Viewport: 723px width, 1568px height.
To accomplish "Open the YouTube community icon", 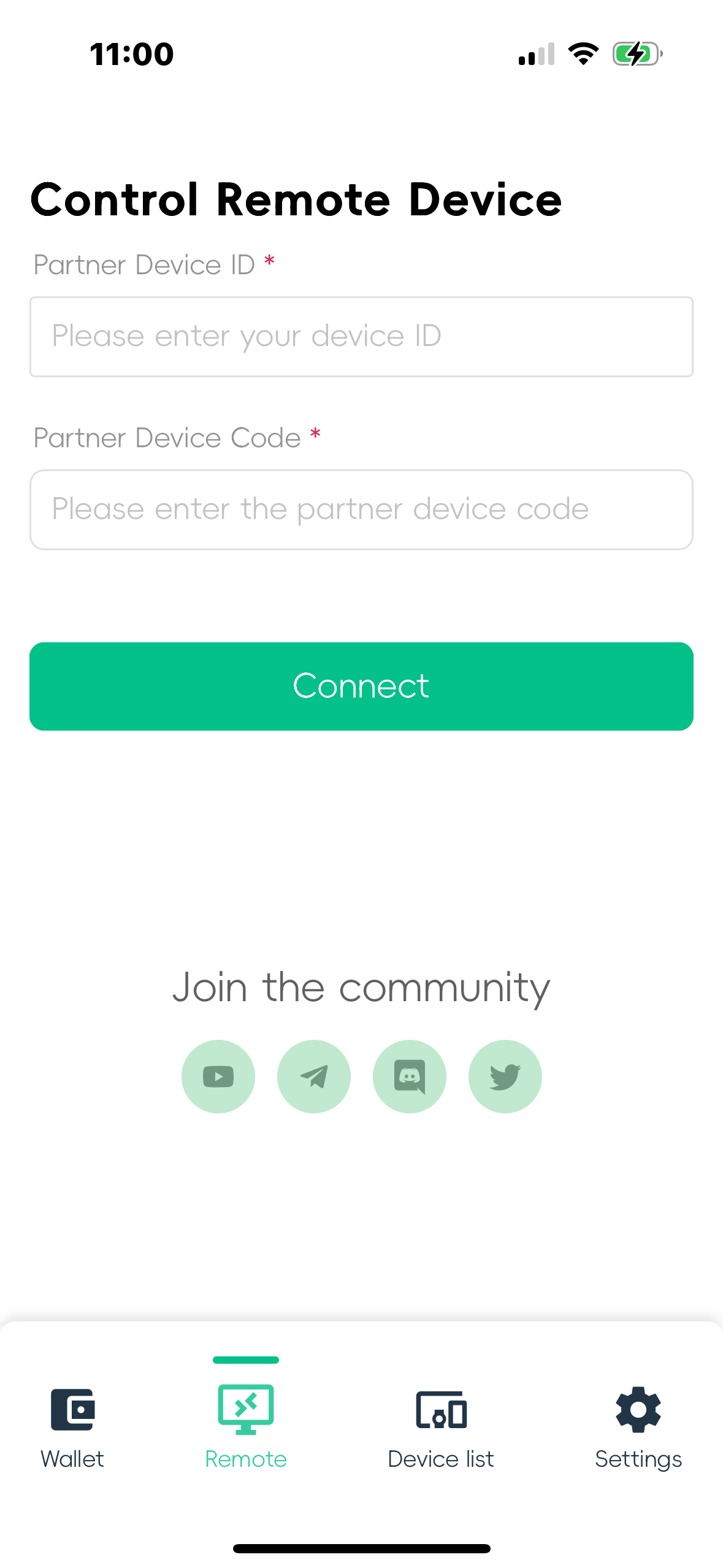I will (218, 1076).
